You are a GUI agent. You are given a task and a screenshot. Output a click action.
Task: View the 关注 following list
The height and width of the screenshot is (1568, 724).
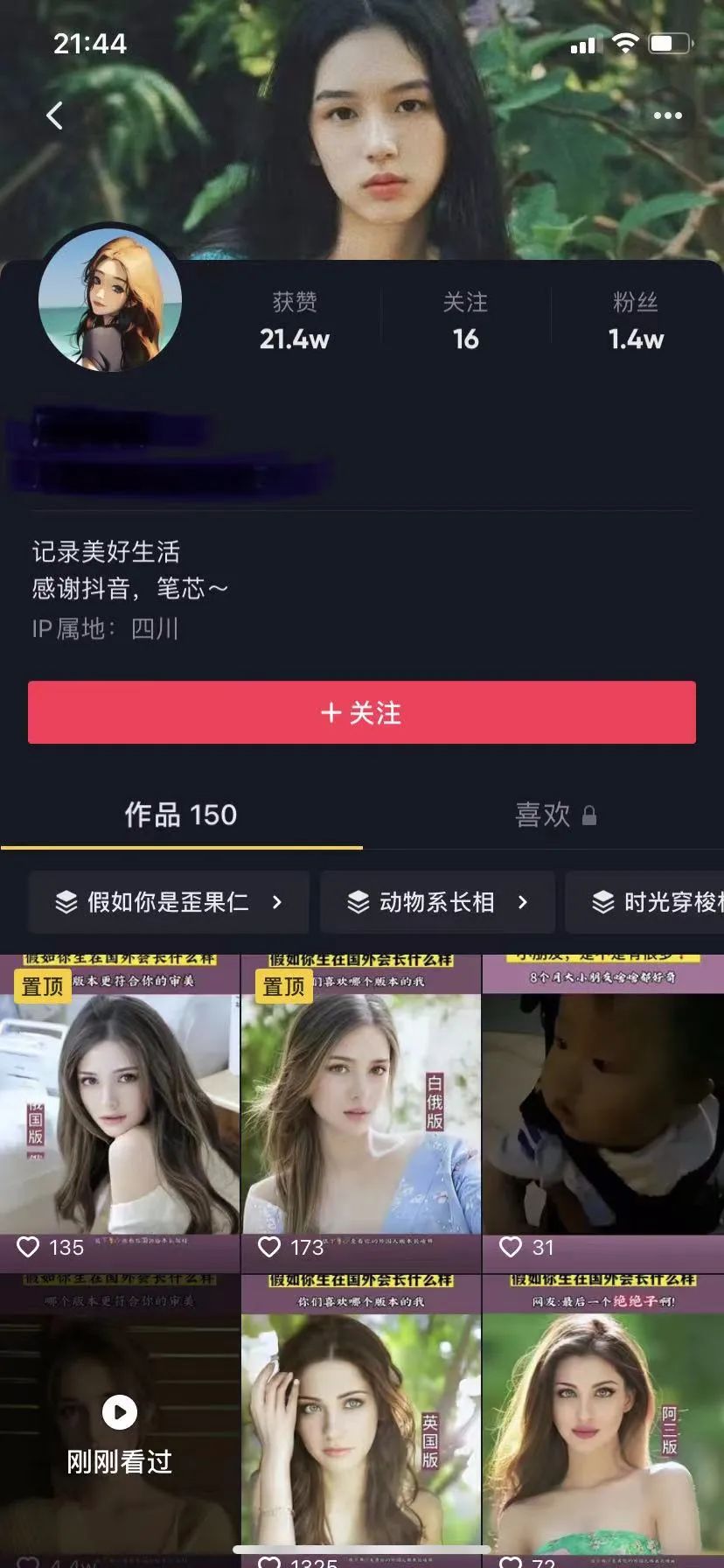point(465,321)
